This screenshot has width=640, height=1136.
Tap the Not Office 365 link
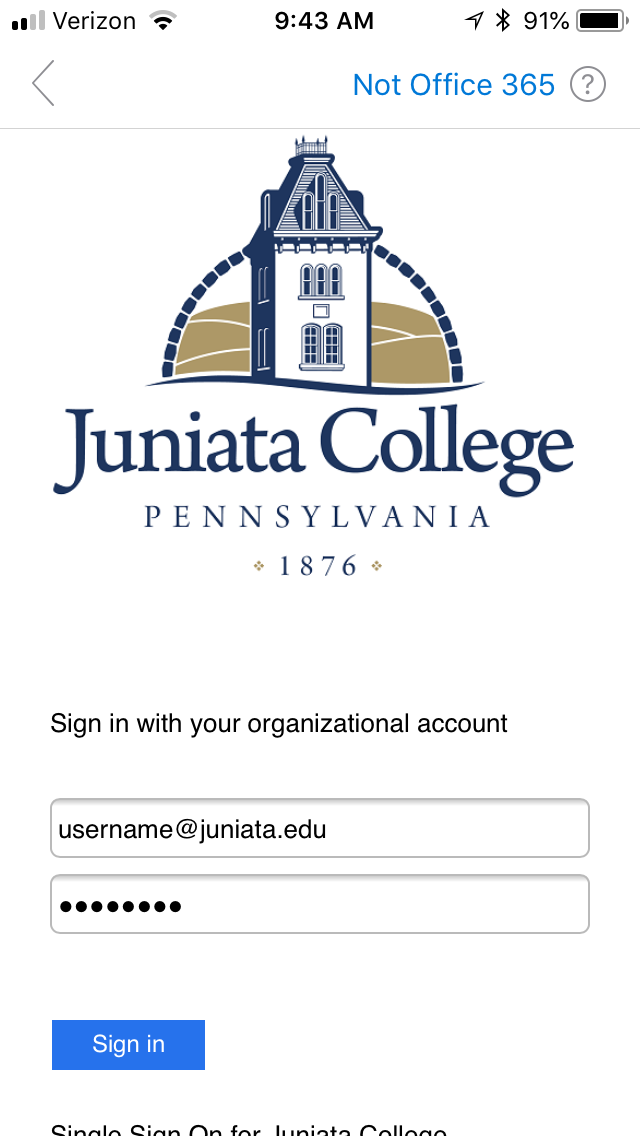pyautogui.click(x=454, y=85)
